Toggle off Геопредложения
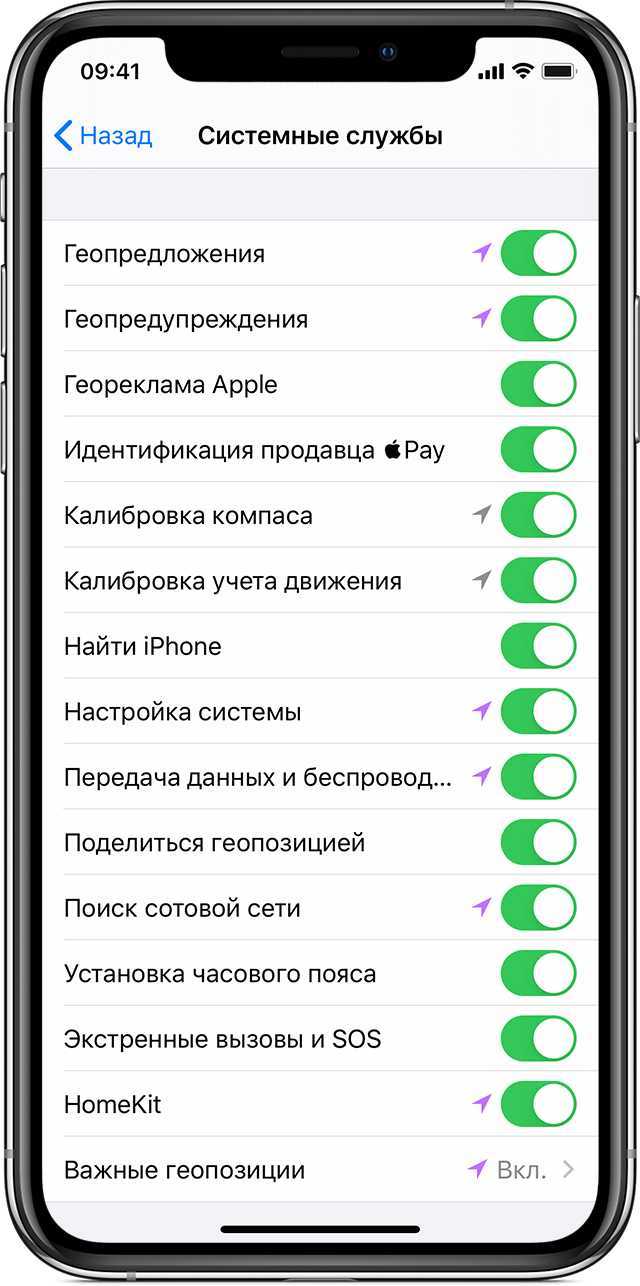 [x=539, y=253]
